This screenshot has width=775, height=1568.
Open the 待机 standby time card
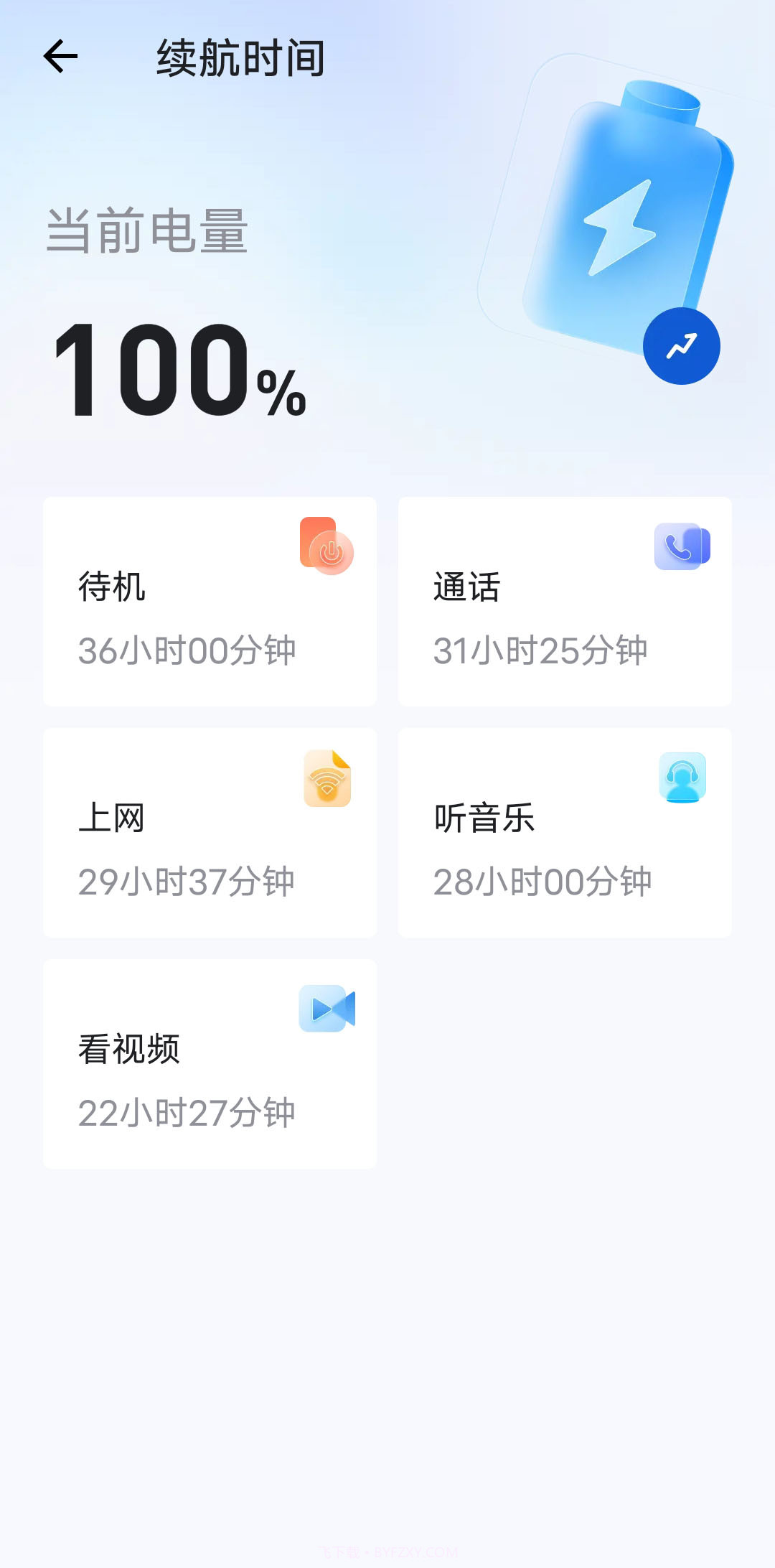pyautogui.click(x=210, y=601)
